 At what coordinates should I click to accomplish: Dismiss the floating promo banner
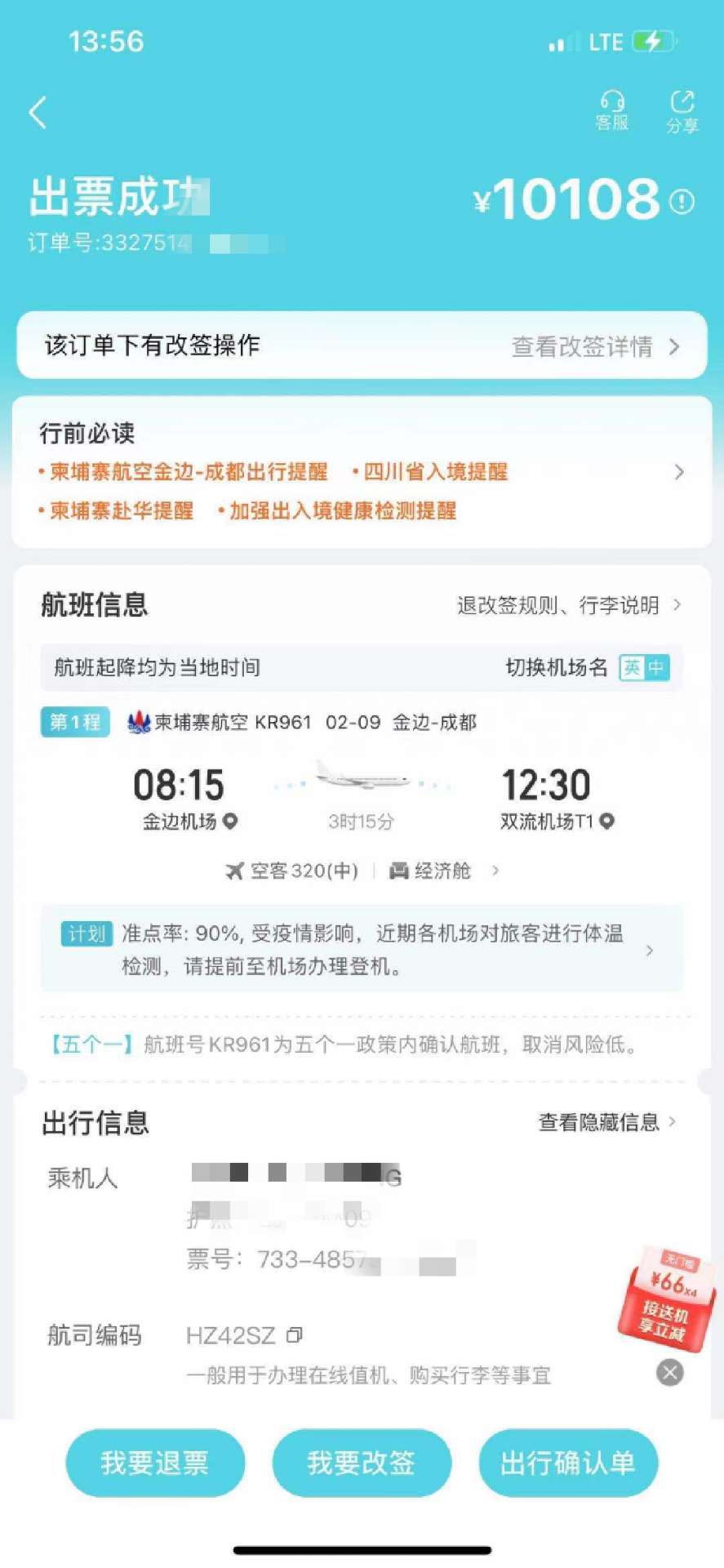pos(669,1373)
